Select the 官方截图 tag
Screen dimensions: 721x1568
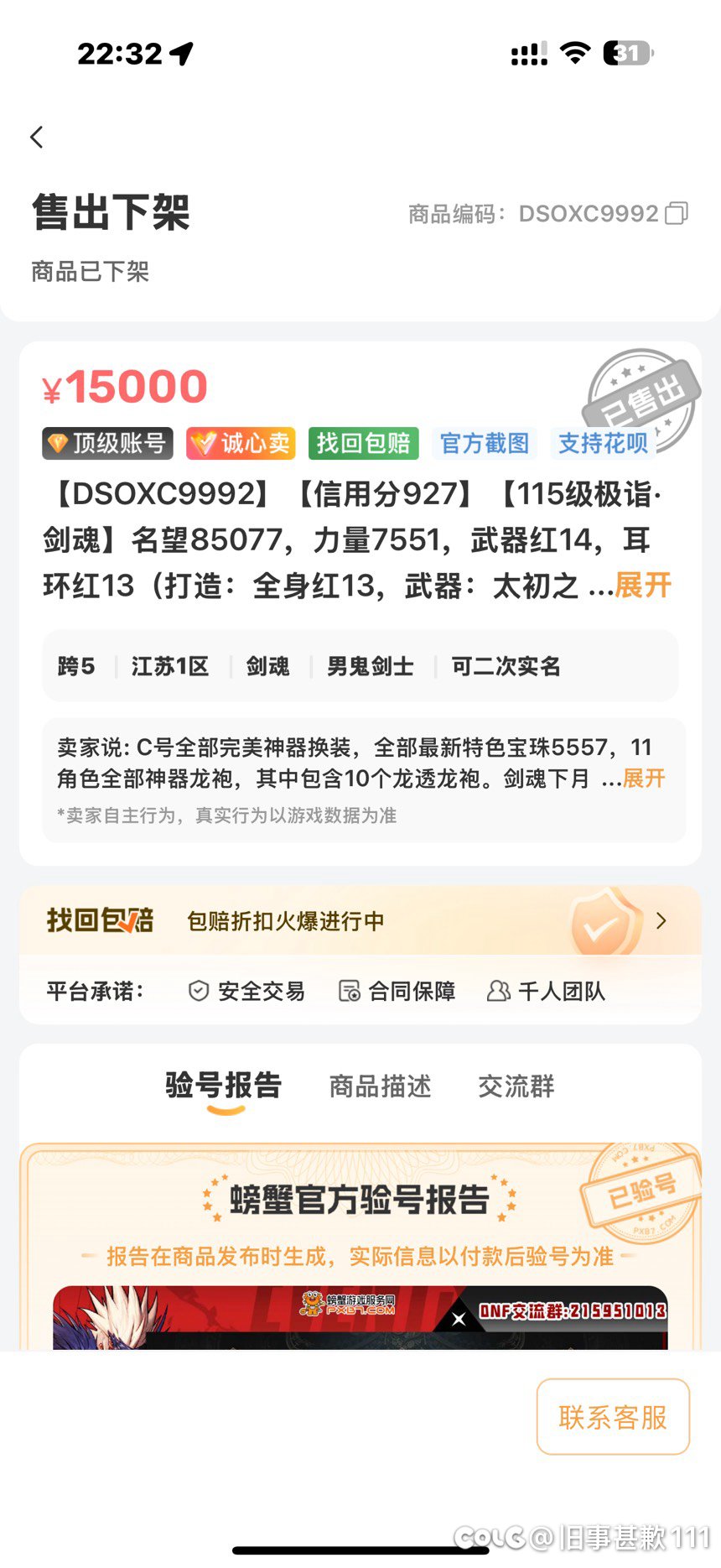click(484, 444)
